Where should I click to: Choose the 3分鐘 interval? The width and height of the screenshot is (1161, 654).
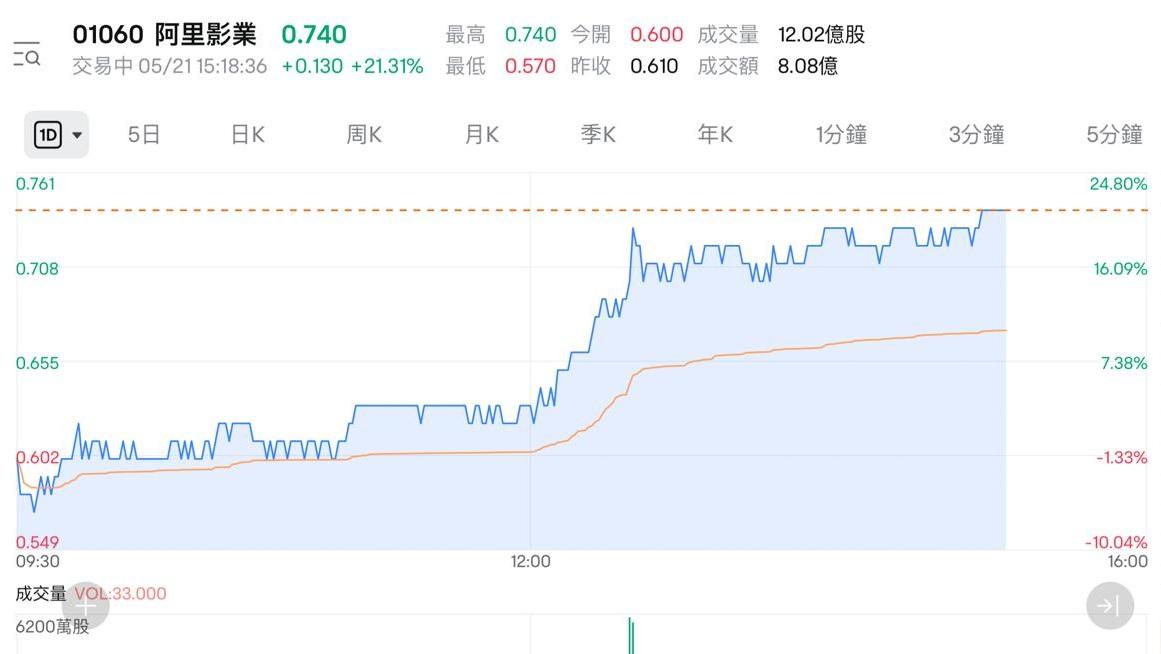click(976, 135)
